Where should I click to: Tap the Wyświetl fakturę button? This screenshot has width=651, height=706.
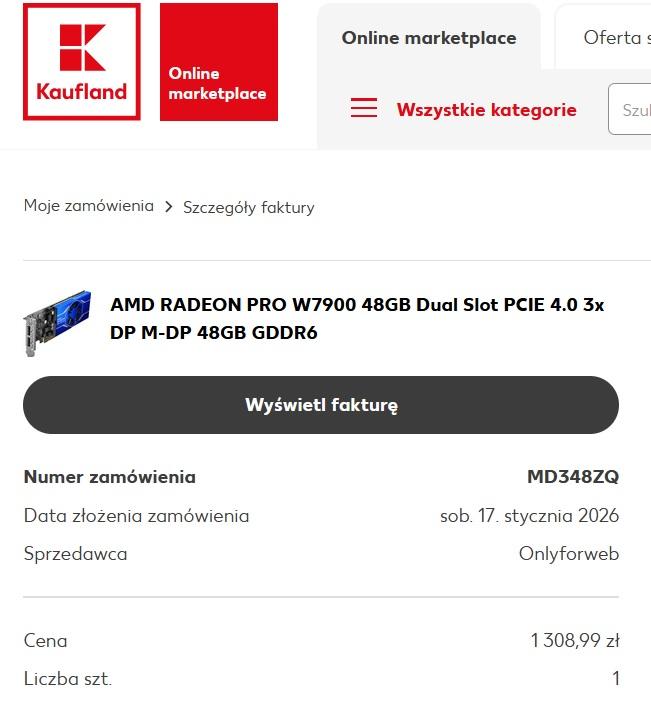[321, 405]
